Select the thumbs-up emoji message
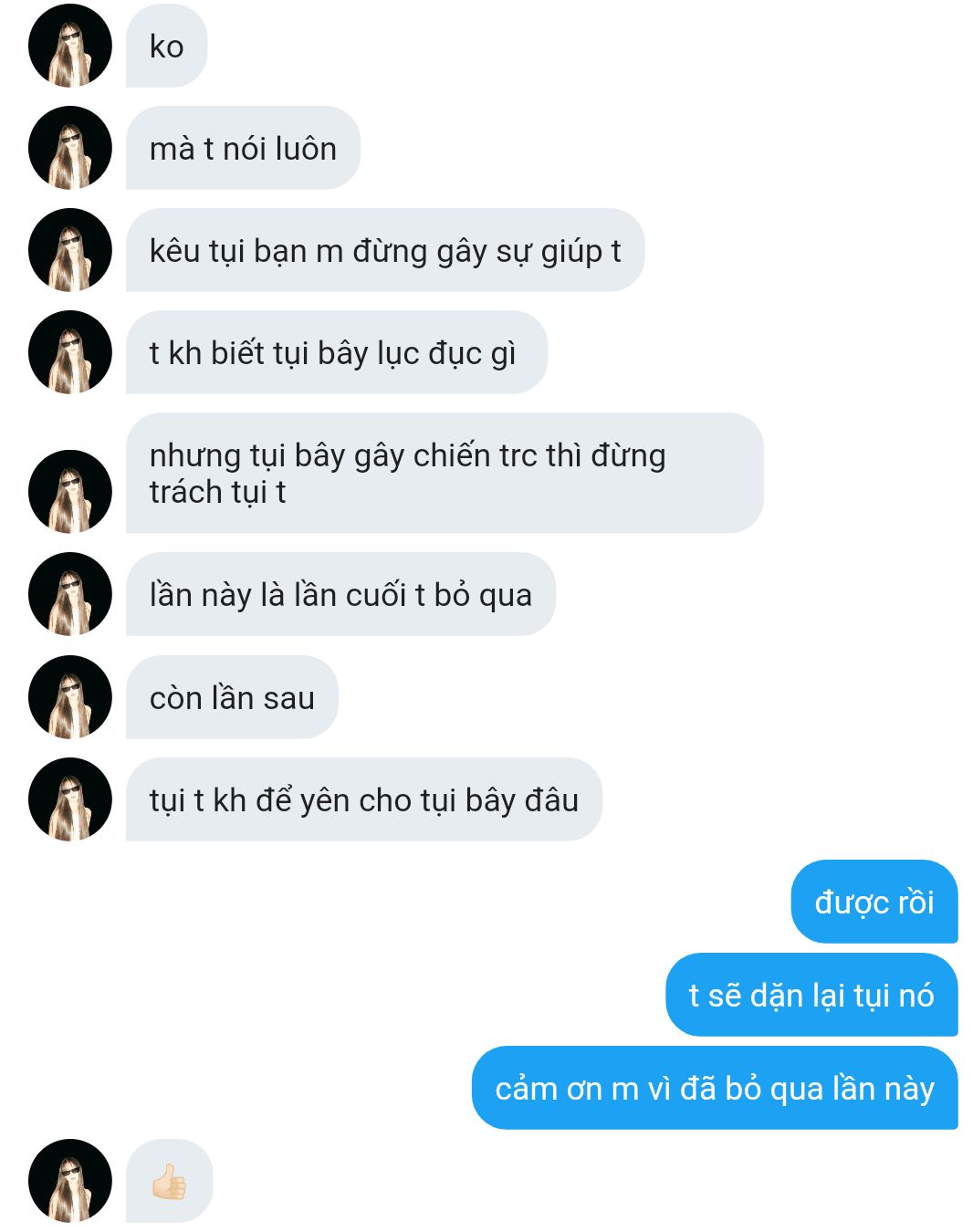Image resolution: width=973 pixels, height=1232 pixels. coord(169,1180)
